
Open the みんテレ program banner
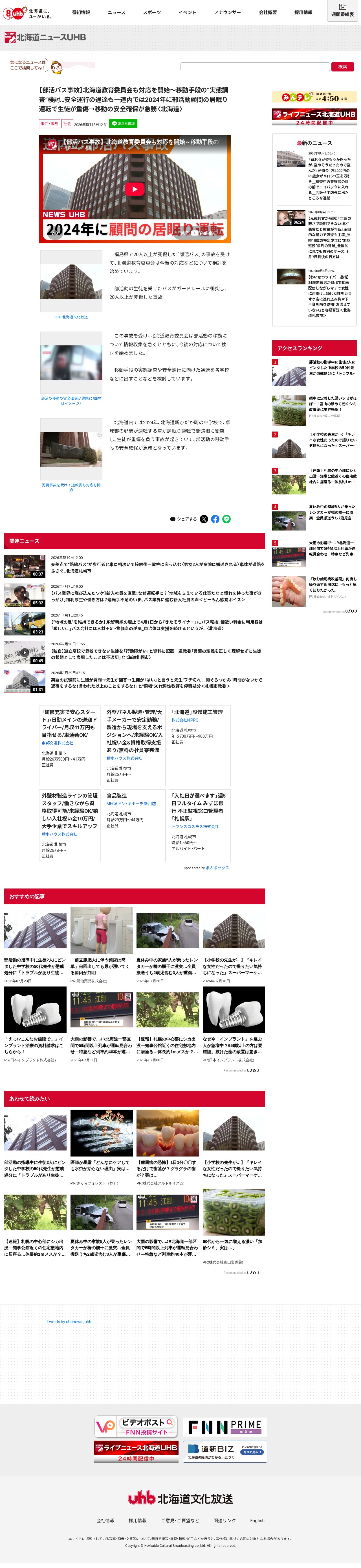click(x=314, y=97)
